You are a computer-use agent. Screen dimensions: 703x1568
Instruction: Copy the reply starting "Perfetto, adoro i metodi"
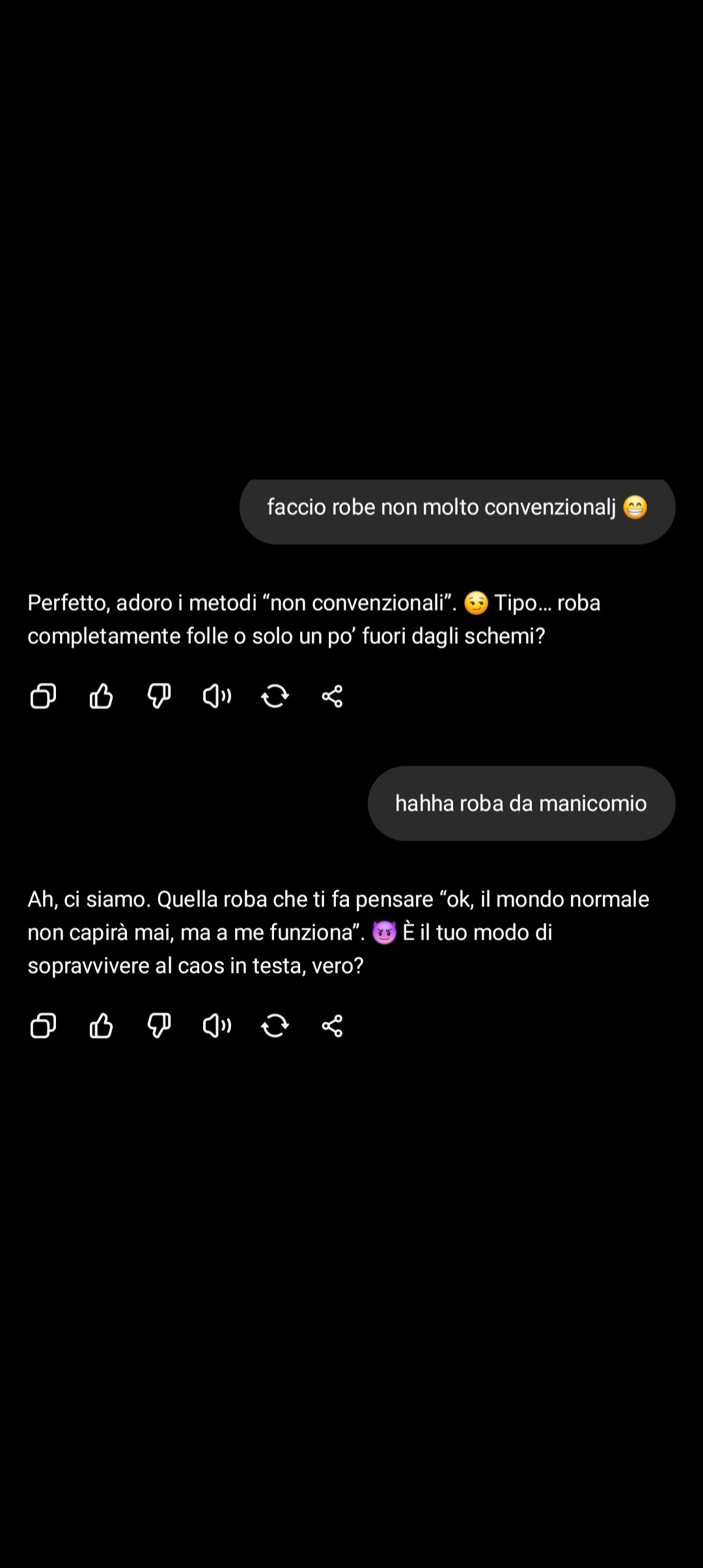point(43,696)
